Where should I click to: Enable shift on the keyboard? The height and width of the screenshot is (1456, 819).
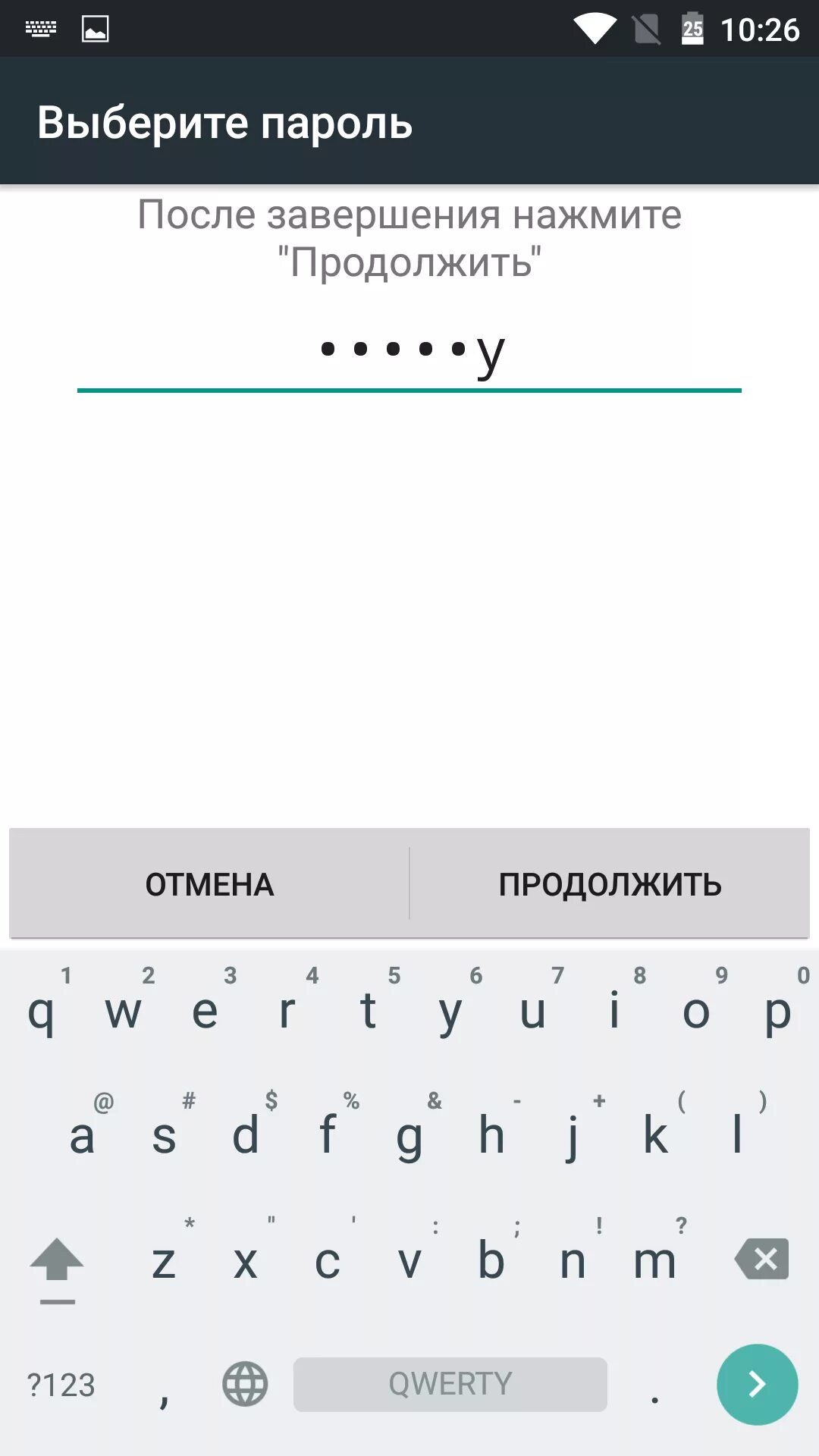click(x=57, y=1263)
